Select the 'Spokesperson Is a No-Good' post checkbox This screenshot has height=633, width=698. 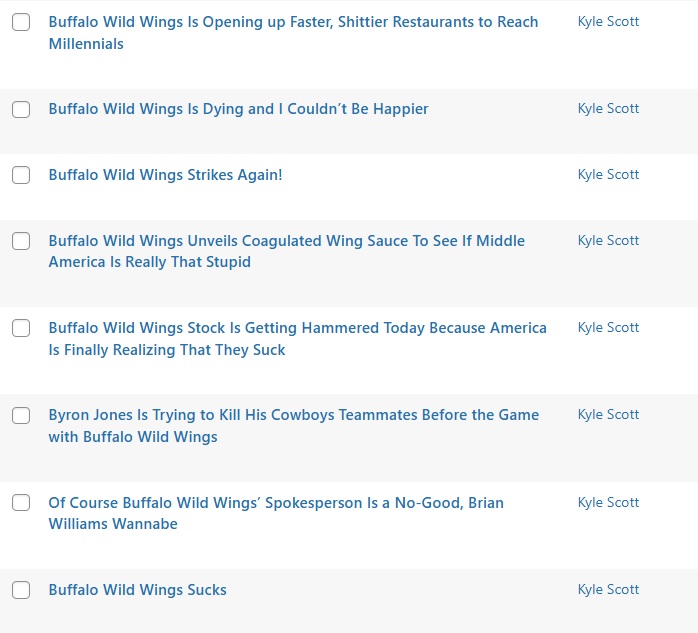click(x=21, y=503)
